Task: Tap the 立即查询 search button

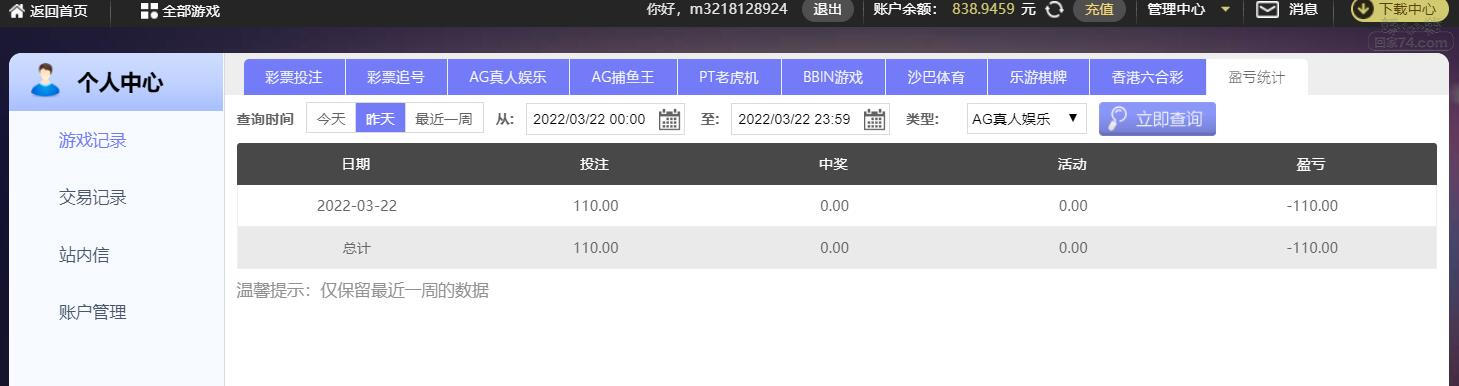Action: (1157, 118)
